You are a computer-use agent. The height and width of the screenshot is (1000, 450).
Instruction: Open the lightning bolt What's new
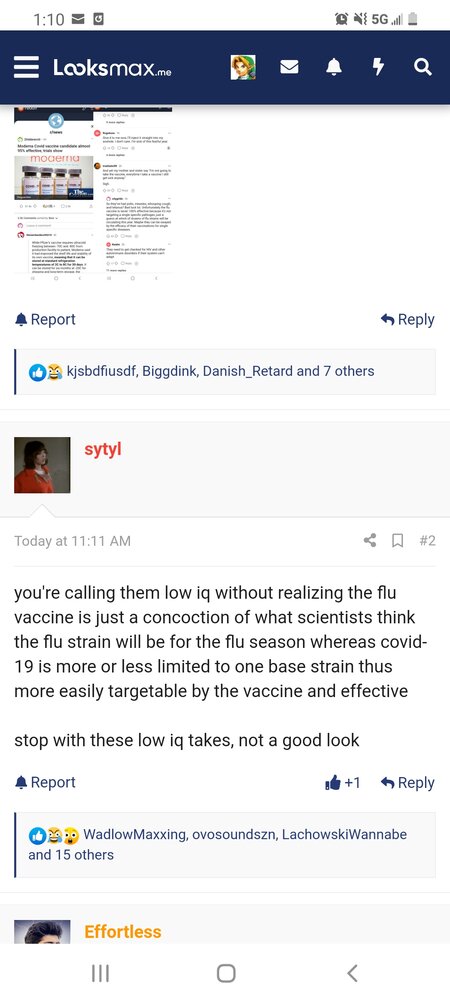point(379,67)
